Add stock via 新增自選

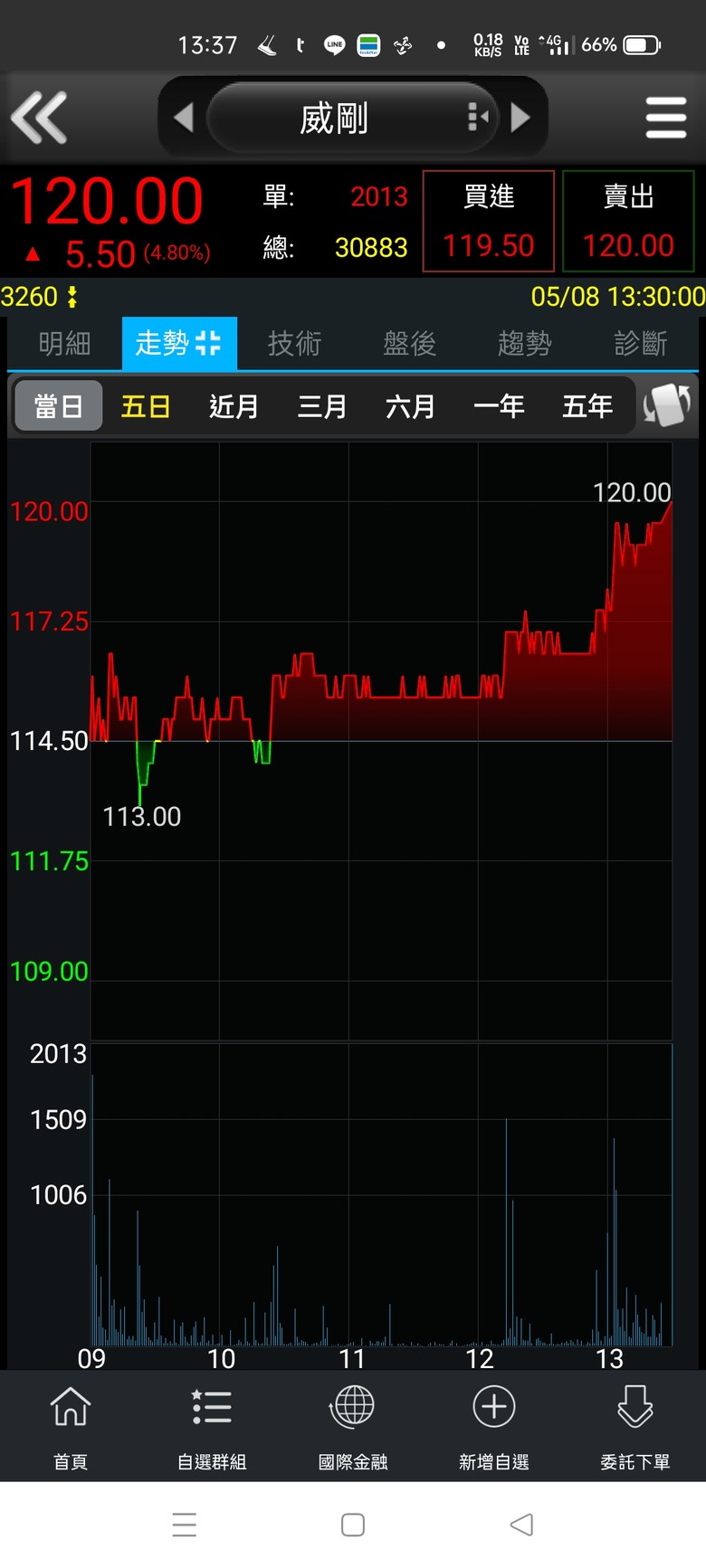tap(494, 1426)
